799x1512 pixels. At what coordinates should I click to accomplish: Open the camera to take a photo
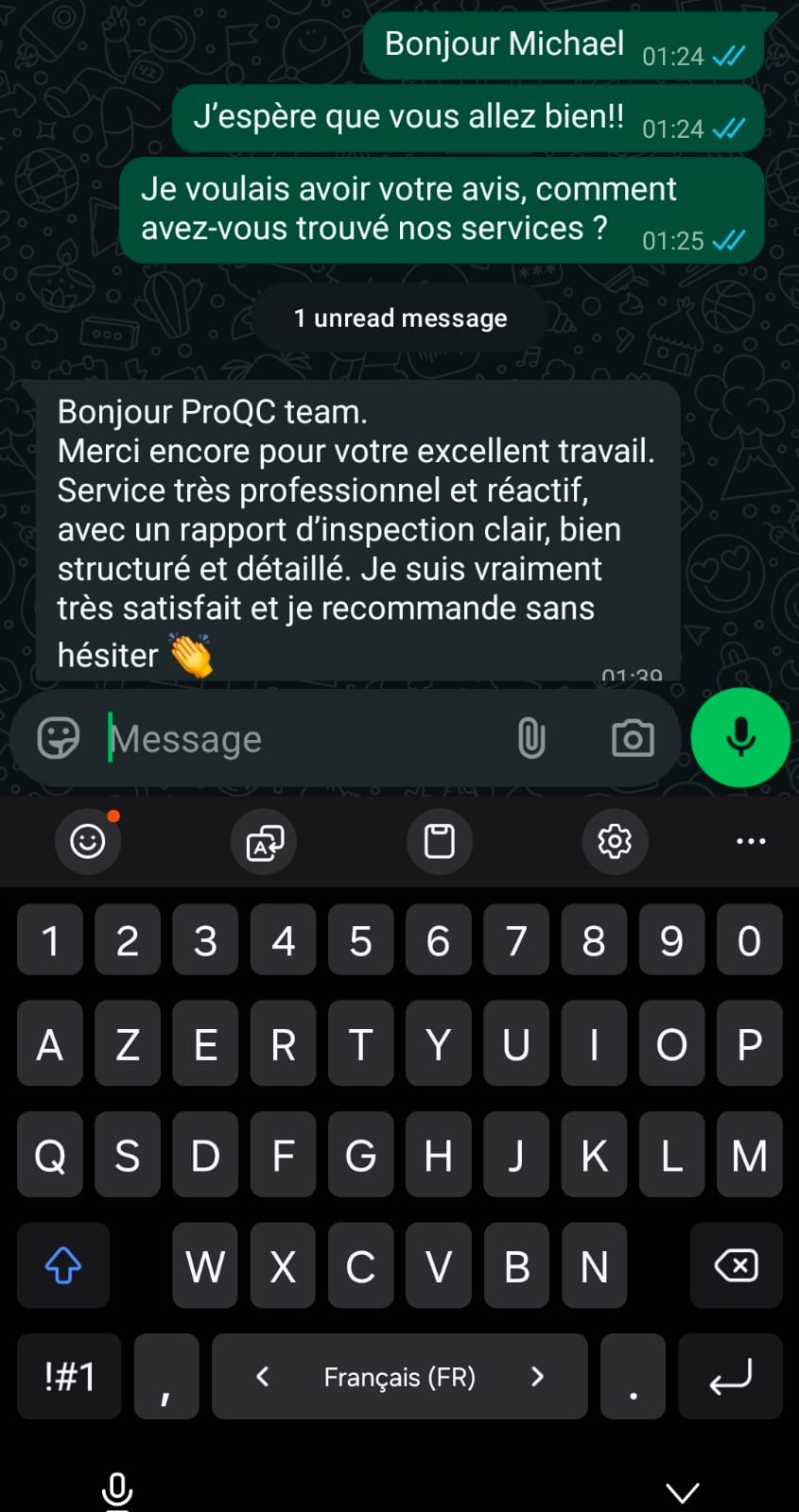coord(633,738)
